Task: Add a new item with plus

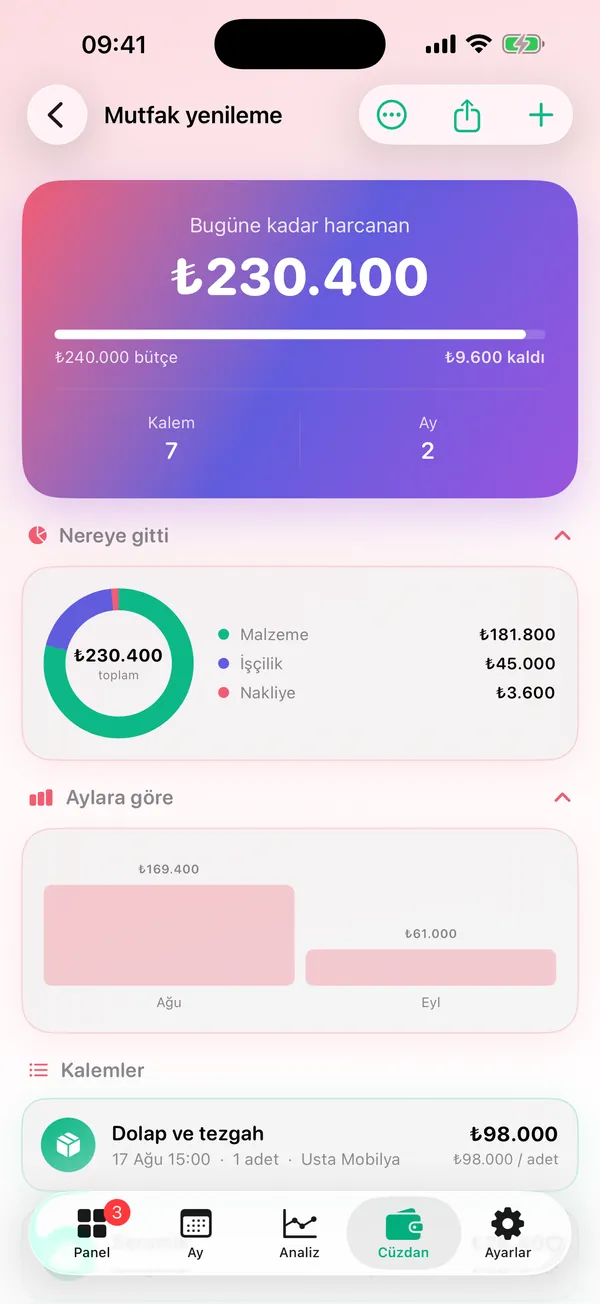Action: click(541, 115)
